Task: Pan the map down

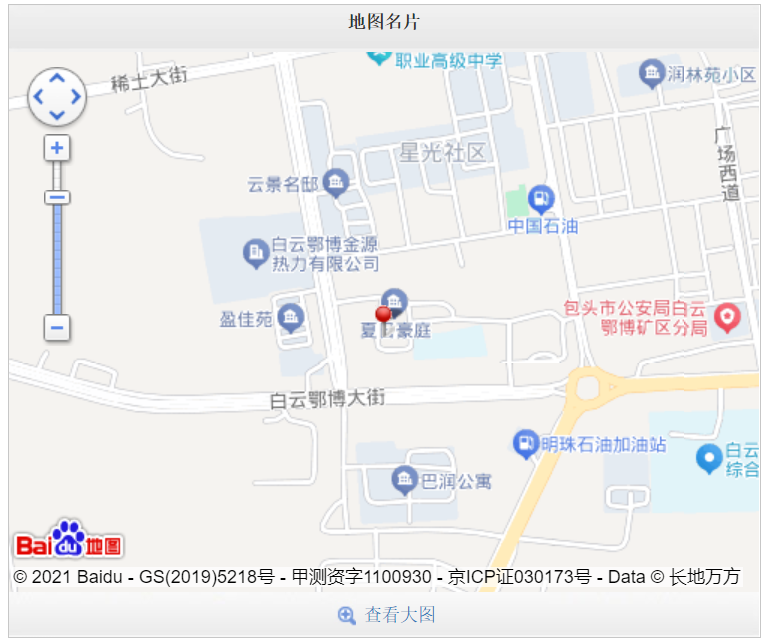Action: [x=57, y=116]
